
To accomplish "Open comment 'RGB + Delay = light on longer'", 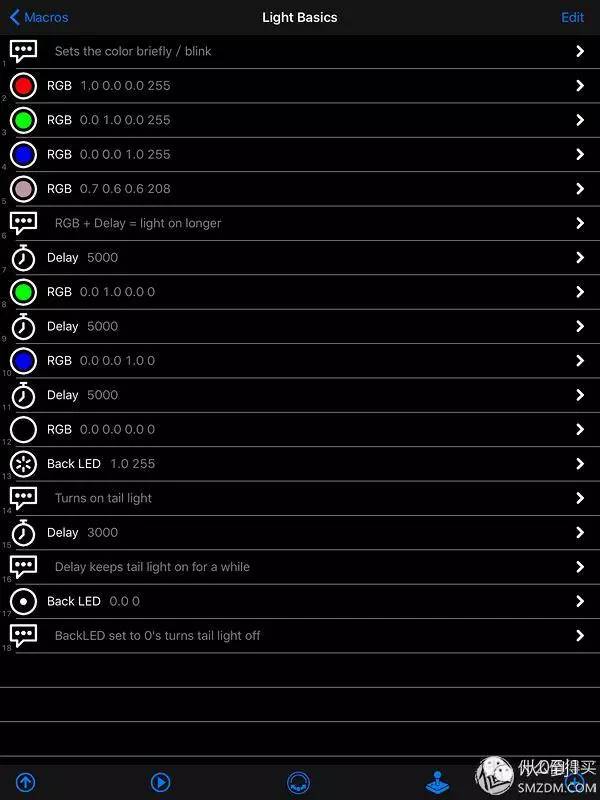I will click(x=300, y=223).
